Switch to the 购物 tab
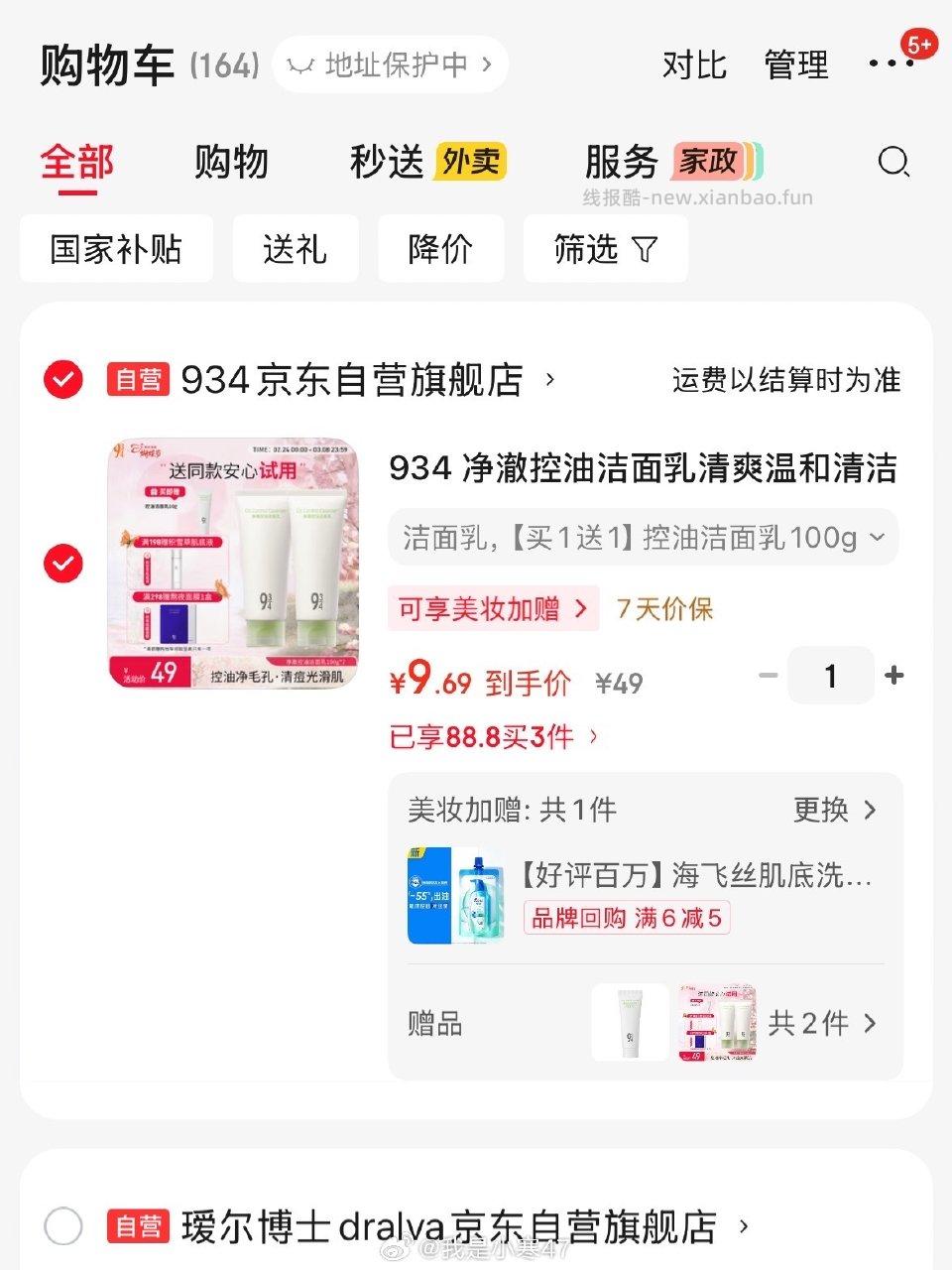 (x=231, y=161)
